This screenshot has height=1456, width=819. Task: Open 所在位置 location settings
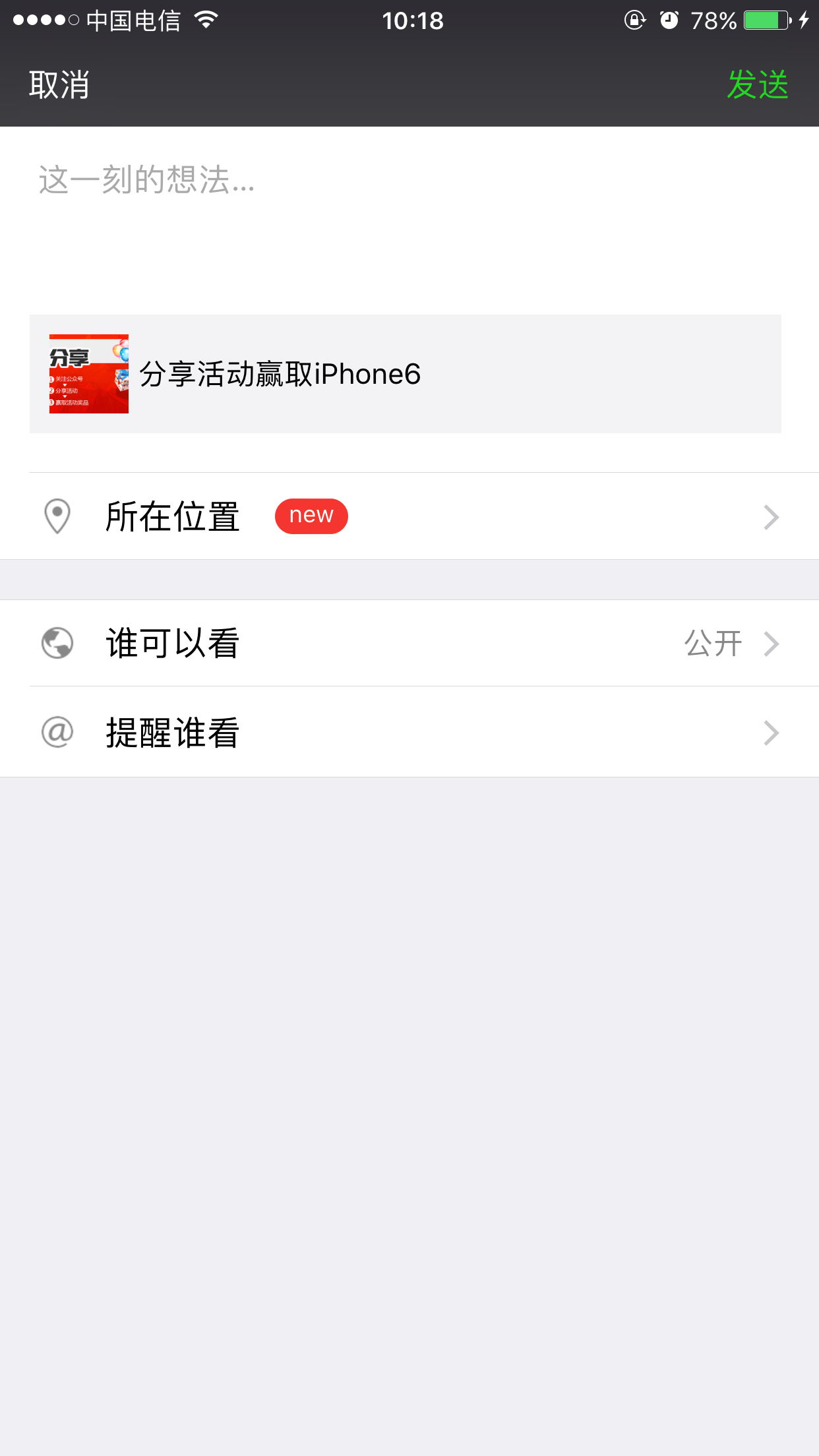409,516
